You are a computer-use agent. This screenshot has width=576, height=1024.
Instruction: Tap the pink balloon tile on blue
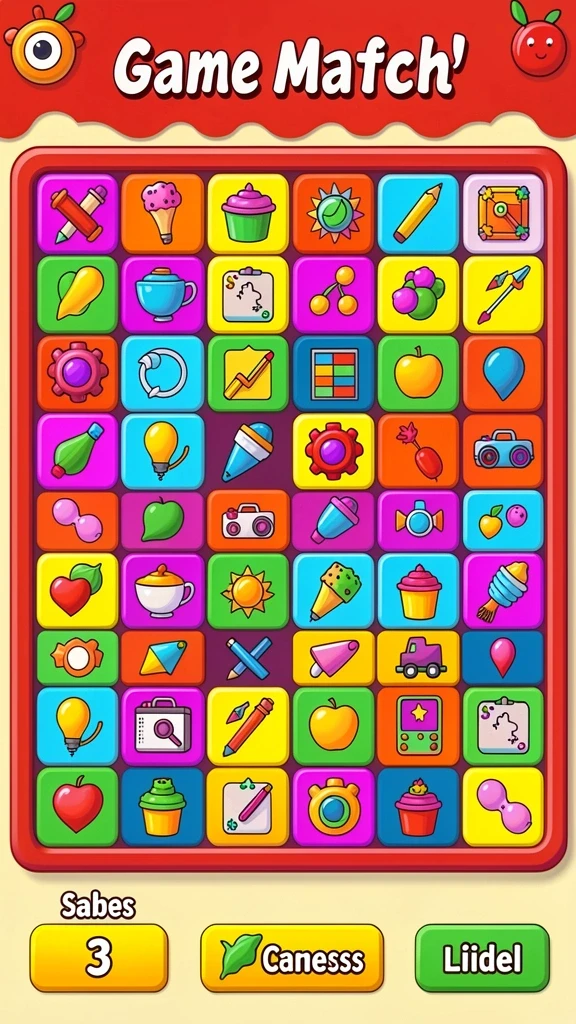point(503,658)
